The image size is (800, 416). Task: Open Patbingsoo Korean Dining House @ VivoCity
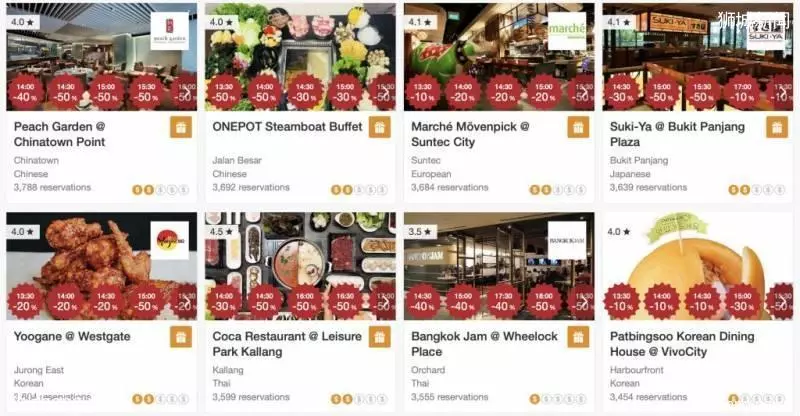pos(680,344)
